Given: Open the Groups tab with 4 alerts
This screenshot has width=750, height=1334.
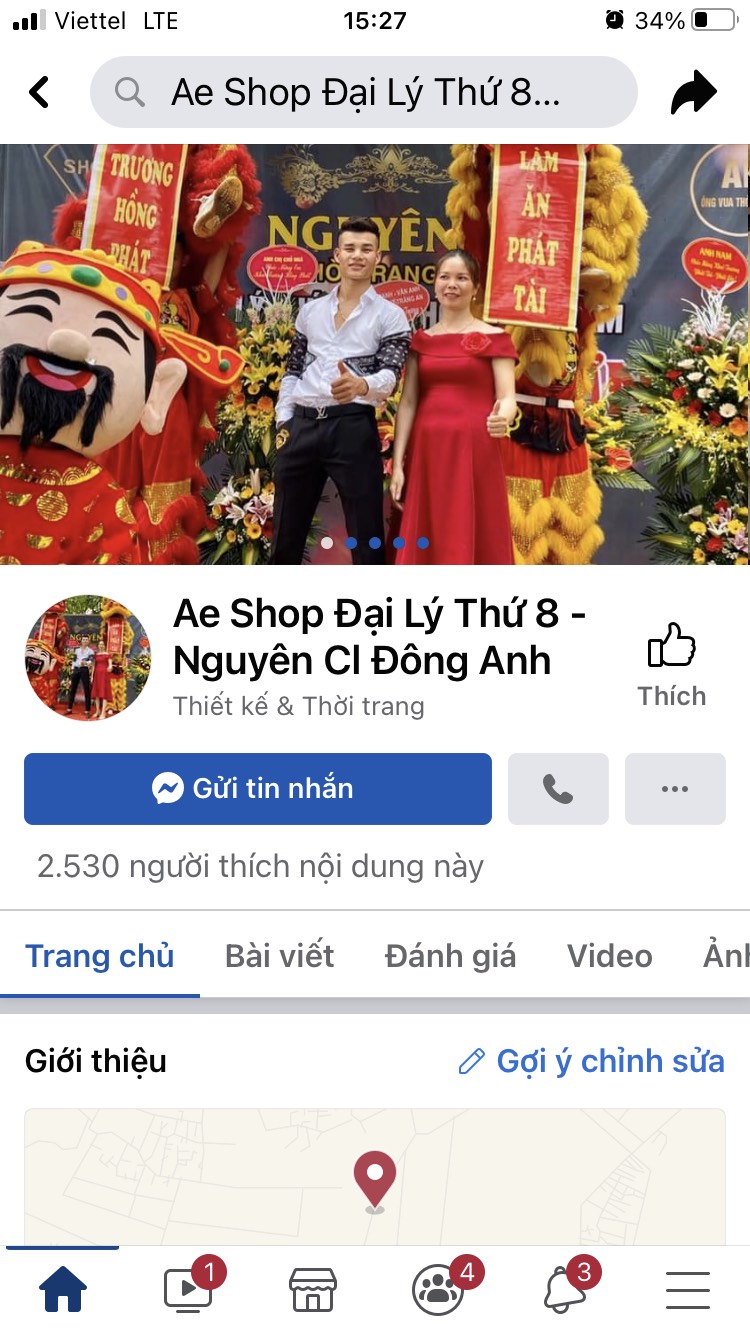Looking at the screenshot, I should 438,1290.
